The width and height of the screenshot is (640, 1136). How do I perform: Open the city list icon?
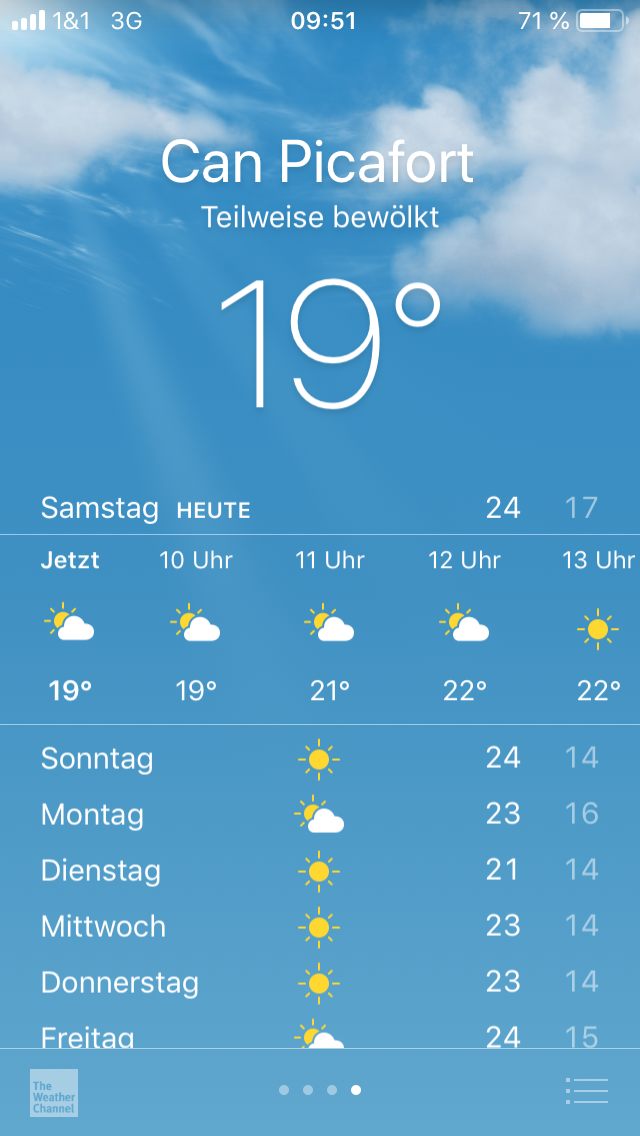point(586,1090)
